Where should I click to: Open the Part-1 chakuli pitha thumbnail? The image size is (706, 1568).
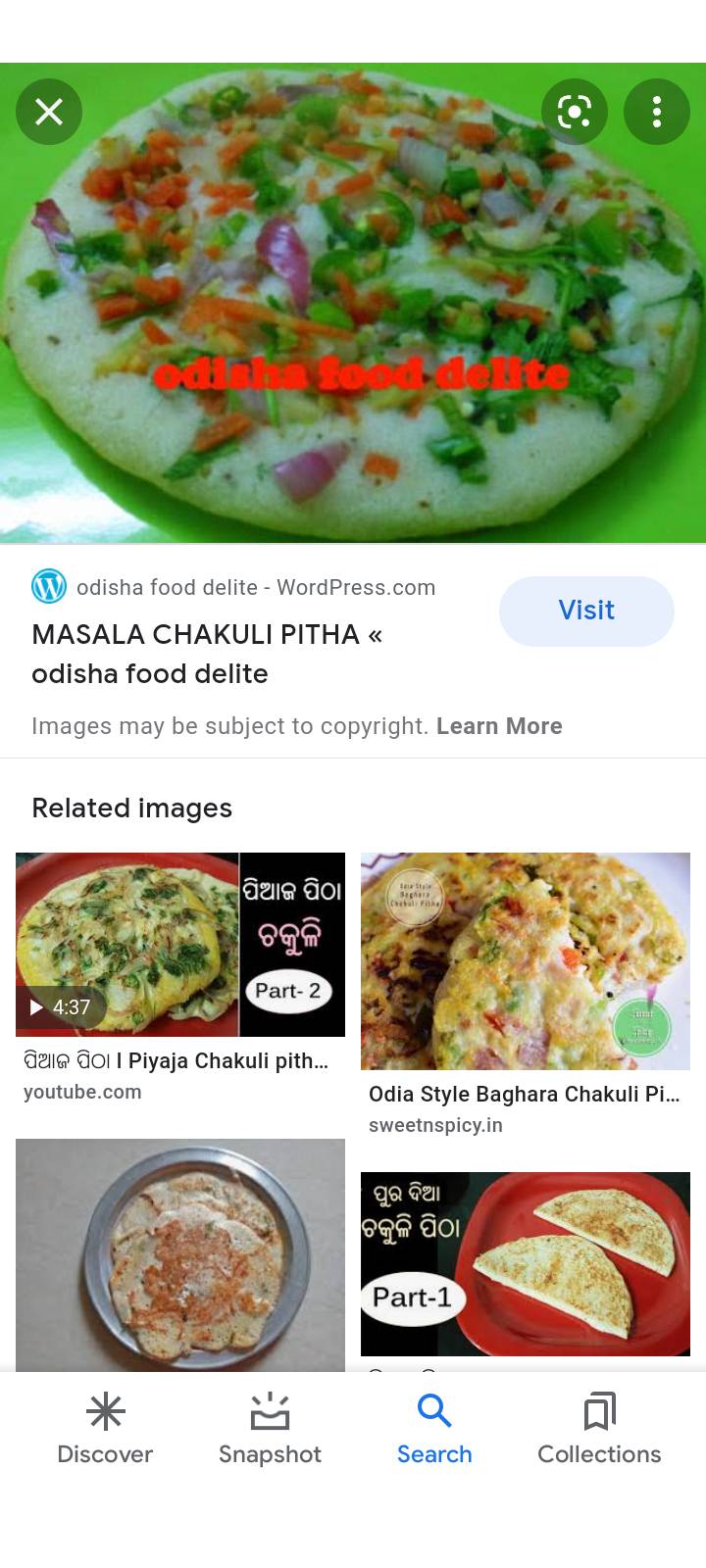[525, 1264]
